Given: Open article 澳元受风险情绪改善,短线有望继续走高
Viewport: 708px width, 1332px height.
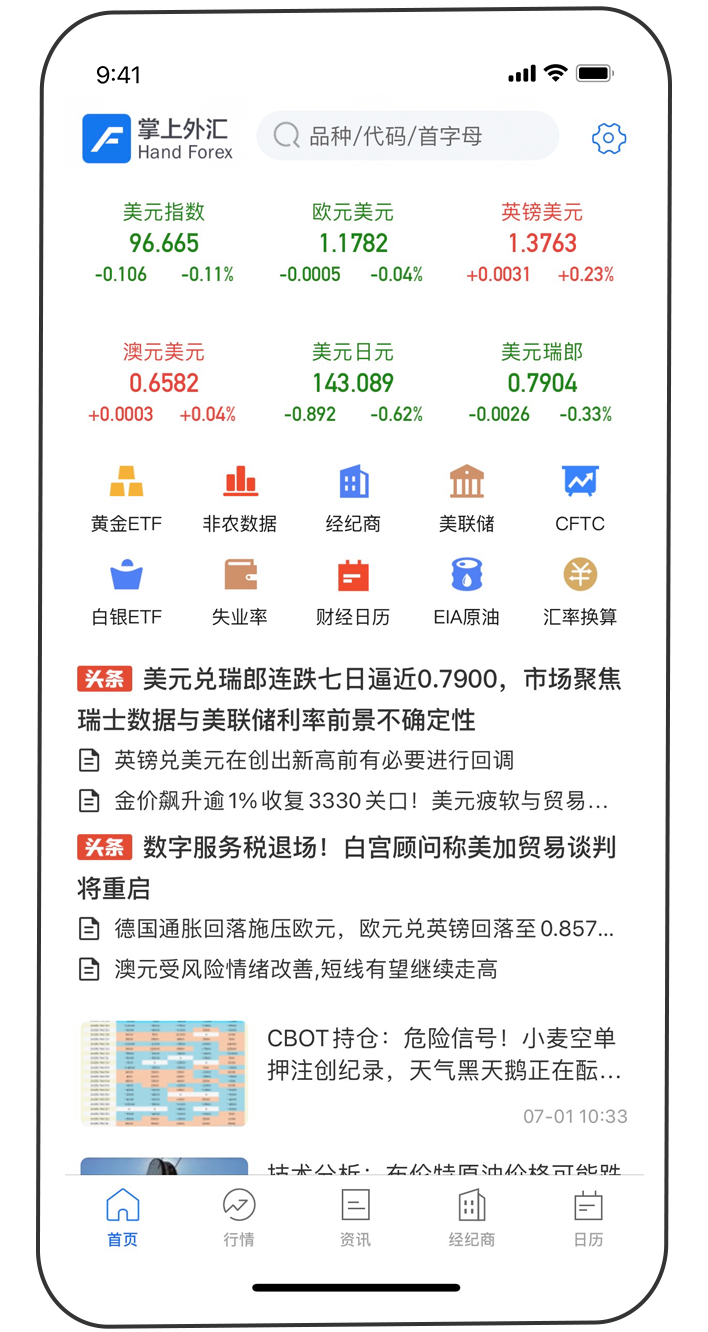Looking at the screenshot, I should [x=305, y=969].
